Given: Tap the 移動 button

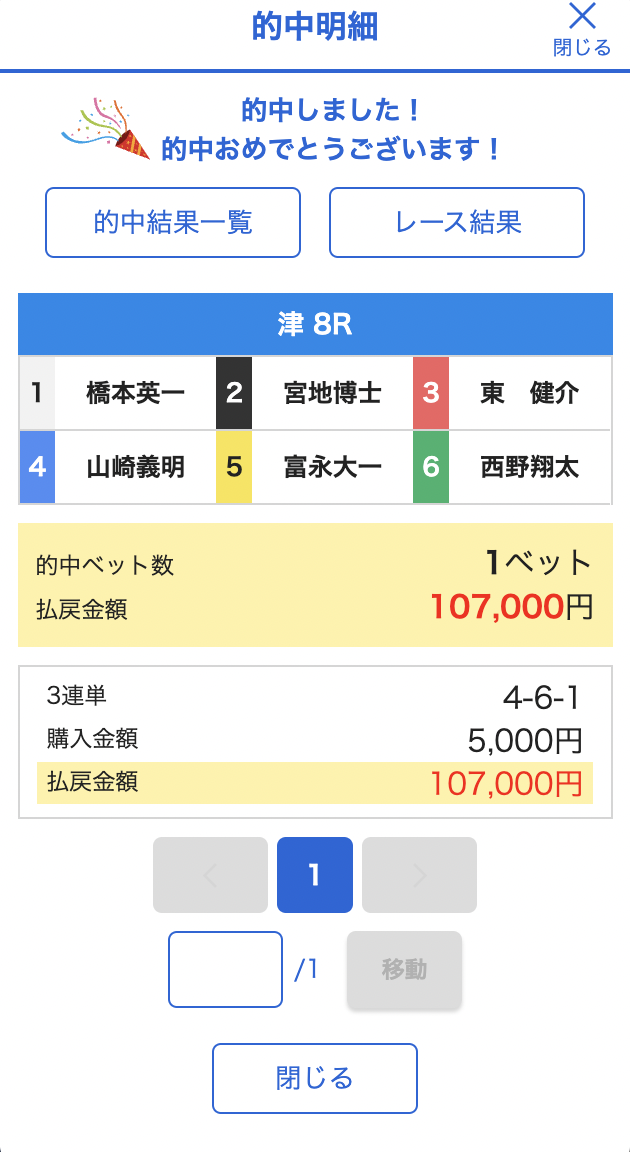Looking at the screenshot, I should pos(404,969).
